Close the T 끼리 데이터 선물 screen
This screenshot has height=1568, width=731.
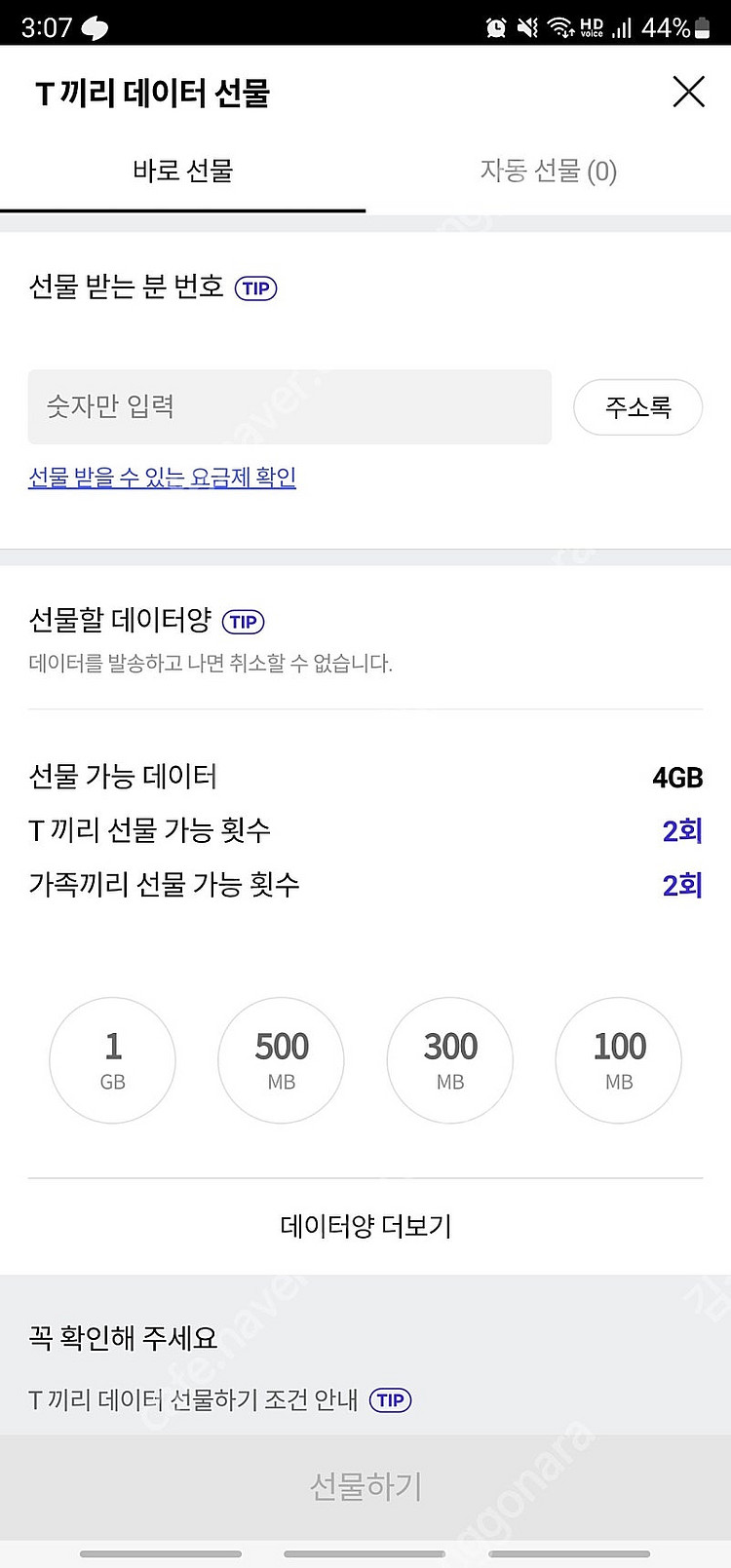[x=689, y=92]
